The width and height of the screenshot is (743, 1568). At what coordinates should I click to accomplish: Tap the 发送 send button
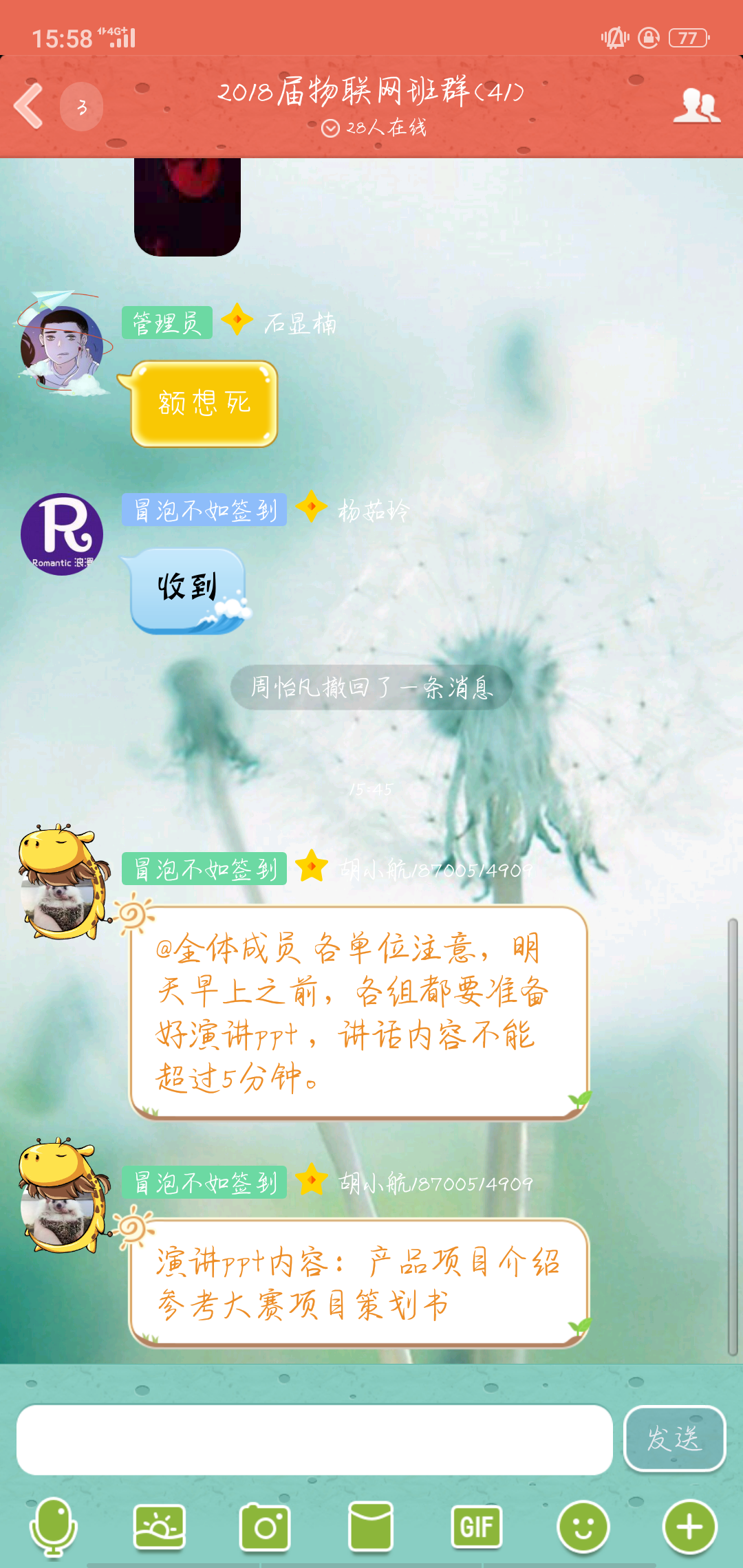(674, 1439)
